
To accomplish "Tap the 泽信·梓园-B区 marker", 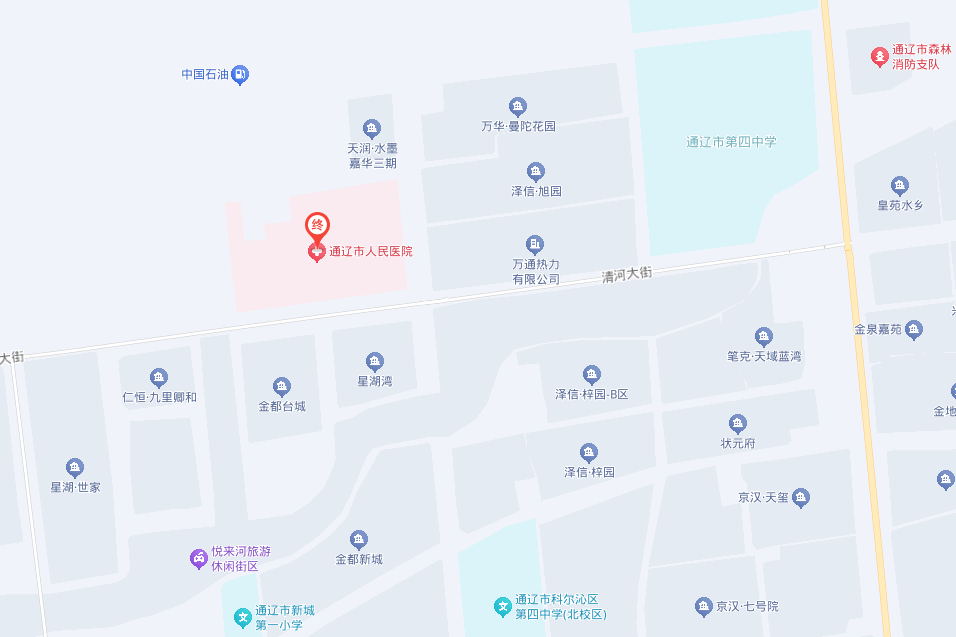I will 592,375.
